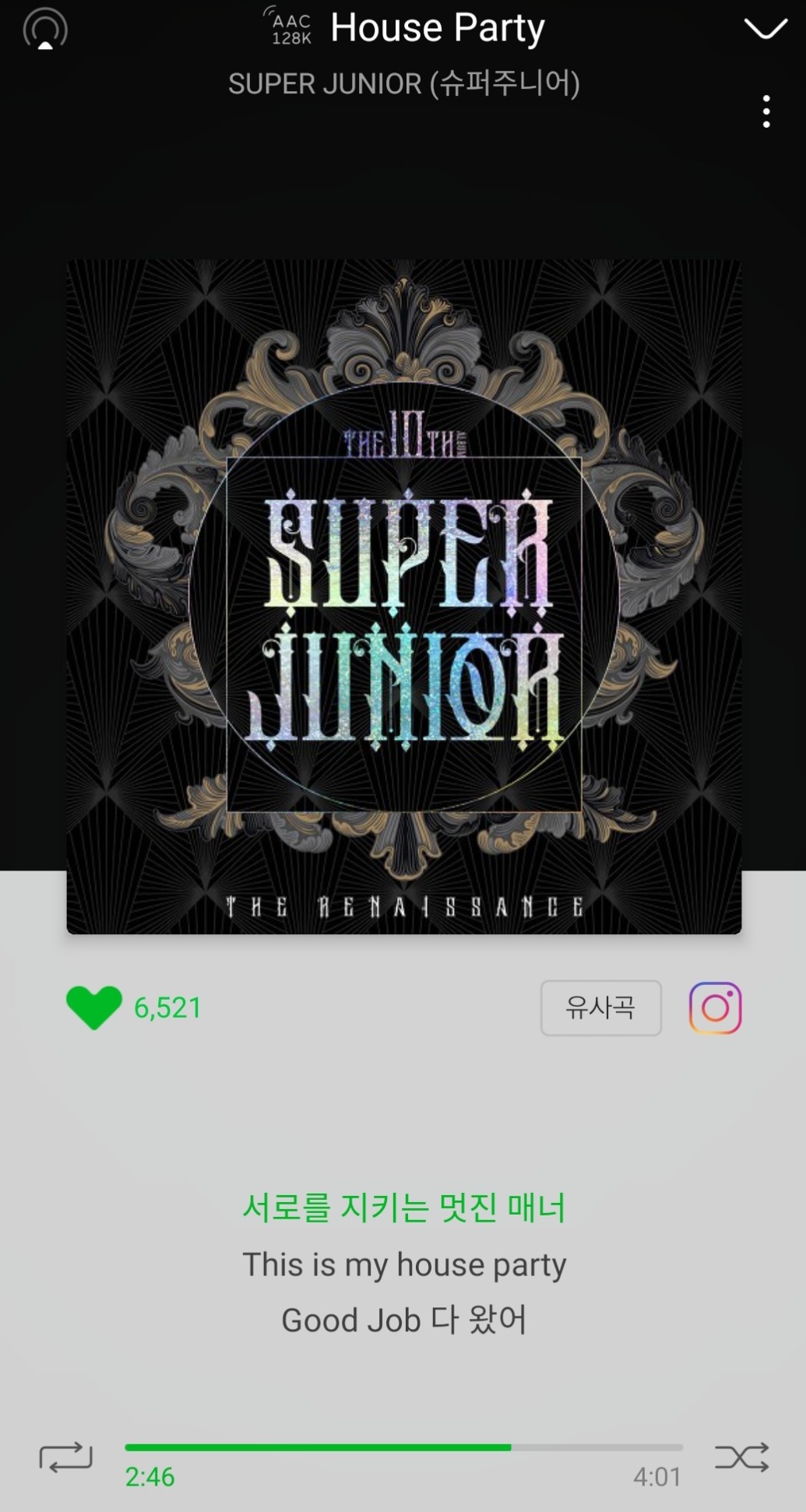Open the casting/output device icon

[45, 30]
